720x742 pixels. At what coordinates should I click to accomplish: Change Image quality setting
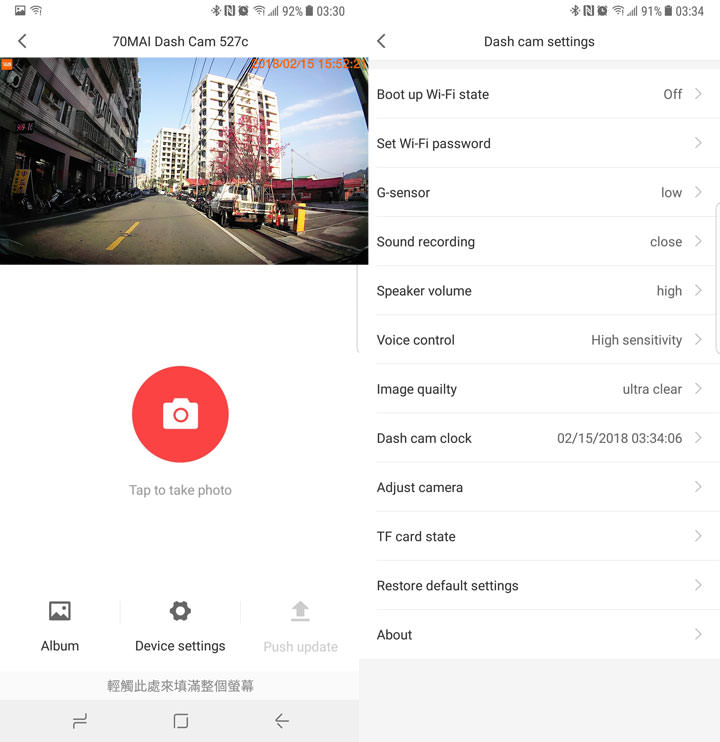pyautogui.click(x=539, y=389)
